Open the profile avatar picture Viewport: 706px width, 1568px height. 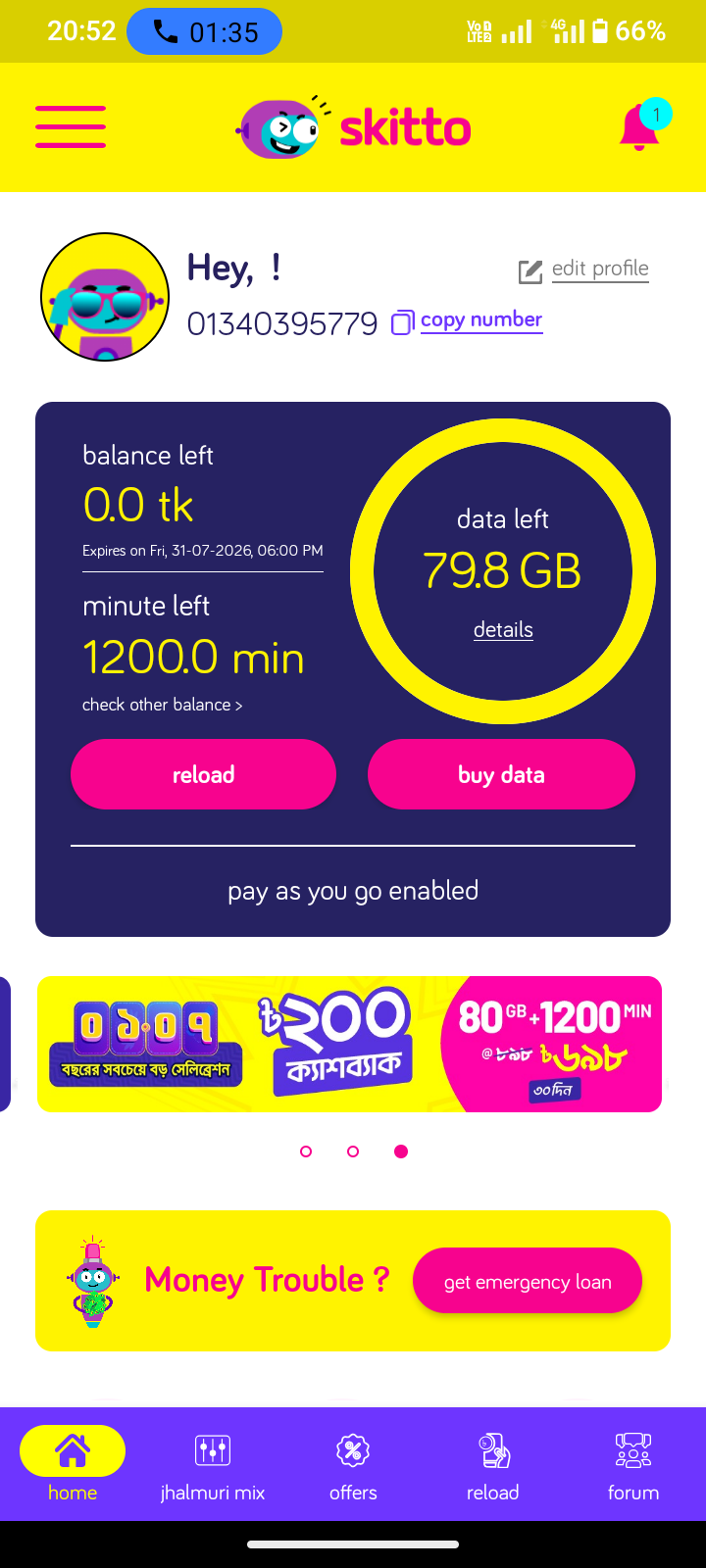tap(105, 297)
